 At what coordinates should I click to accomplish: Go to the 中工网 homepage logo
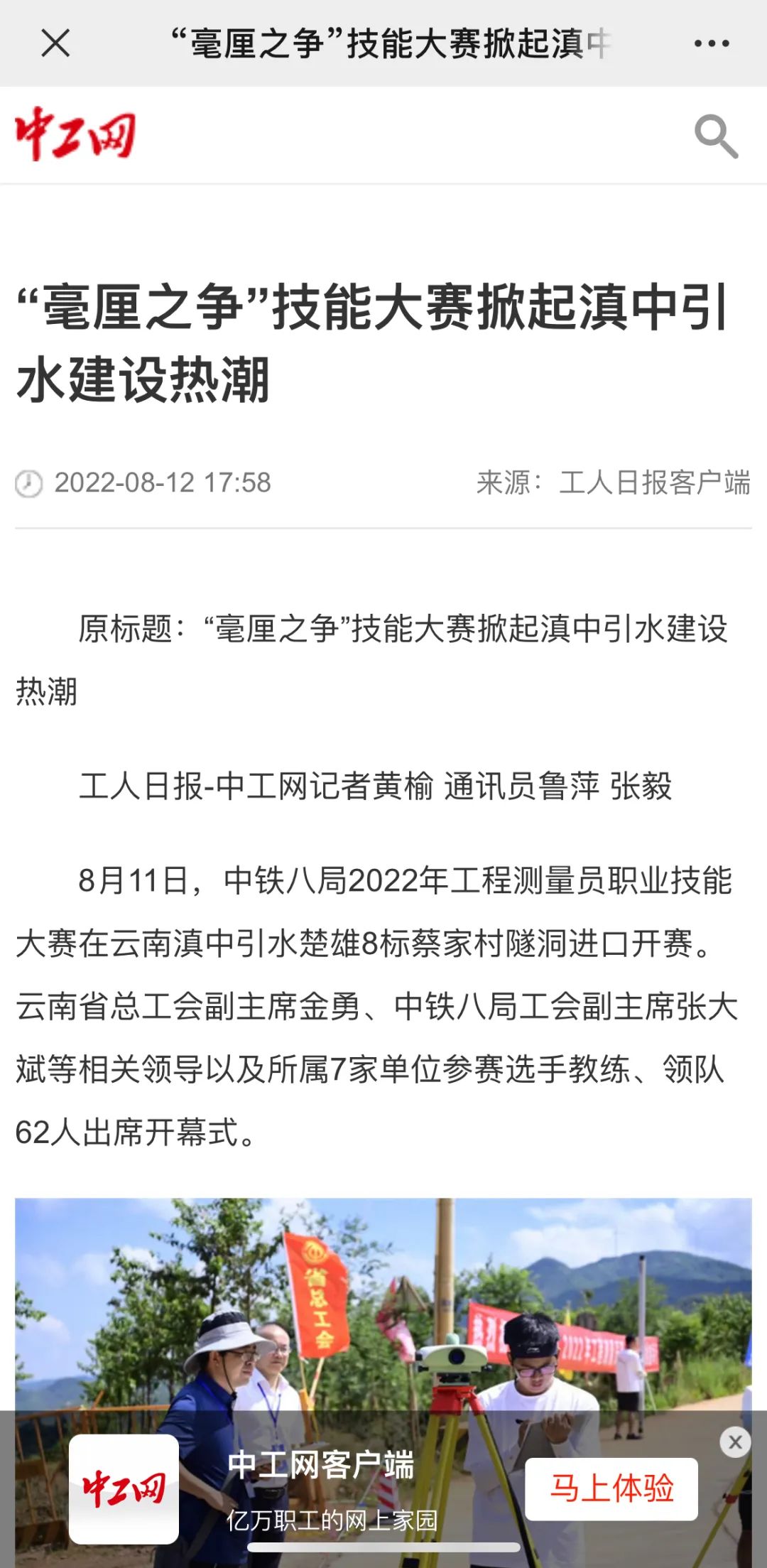[75, 134]
